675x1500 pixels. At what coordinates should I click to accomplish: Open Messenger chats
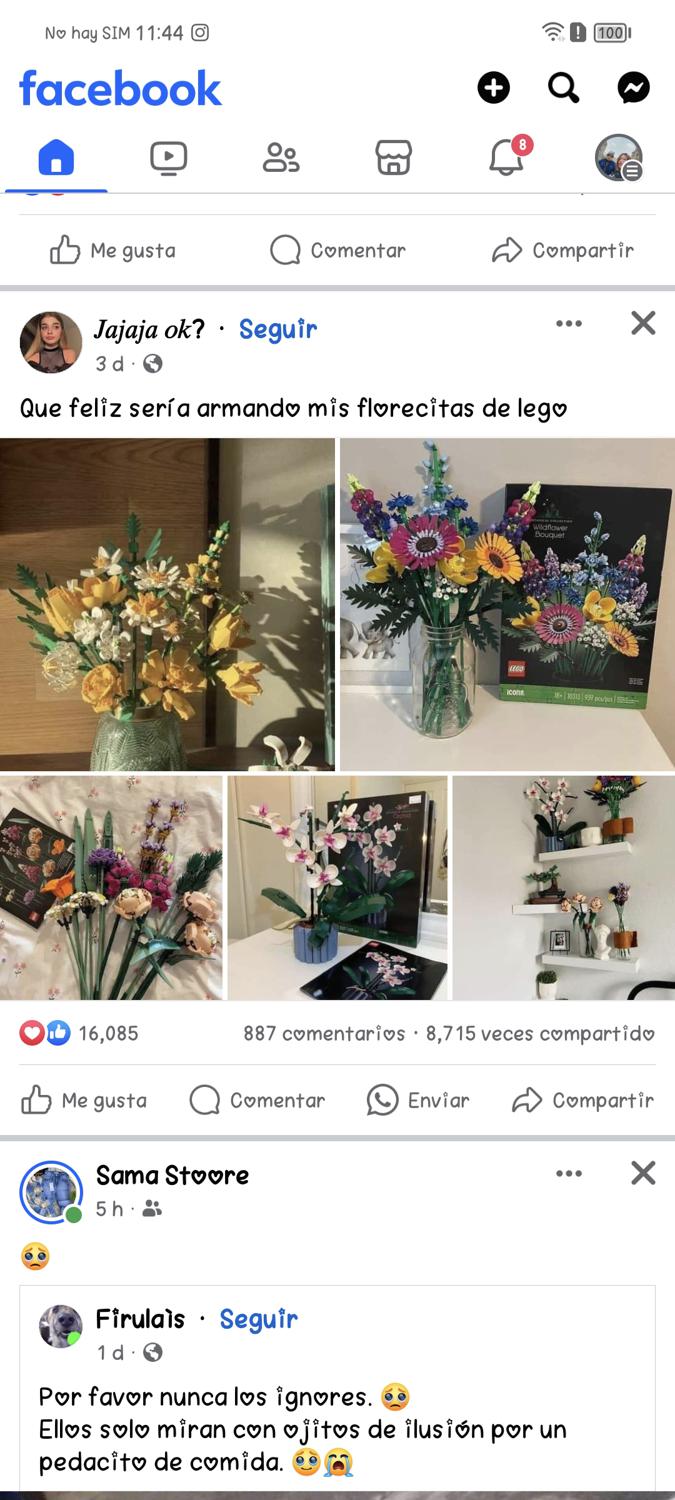coord(633,88)
